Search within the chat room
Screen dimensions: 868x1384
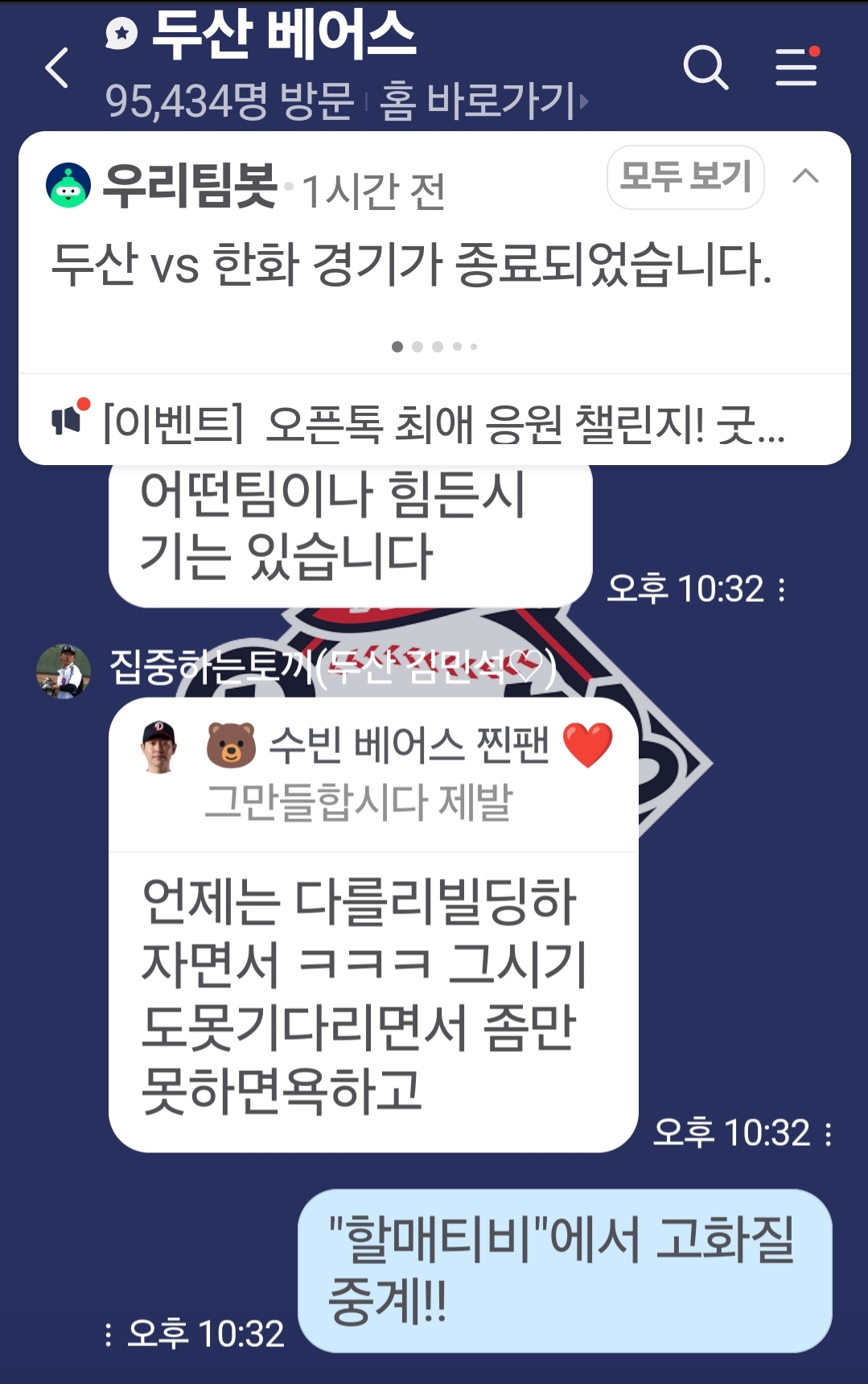[706, 68]
